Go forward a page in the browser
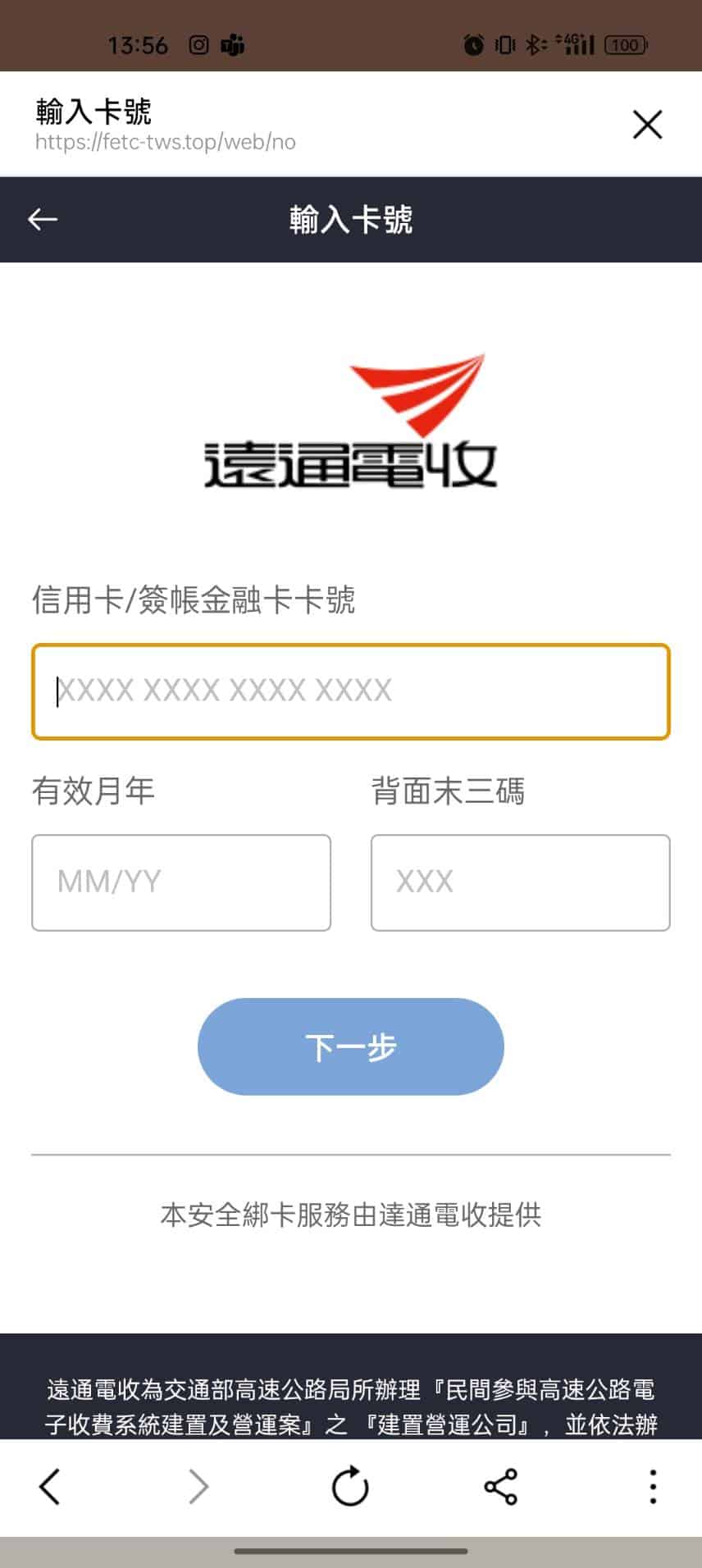 click(x=198, y=1486)
